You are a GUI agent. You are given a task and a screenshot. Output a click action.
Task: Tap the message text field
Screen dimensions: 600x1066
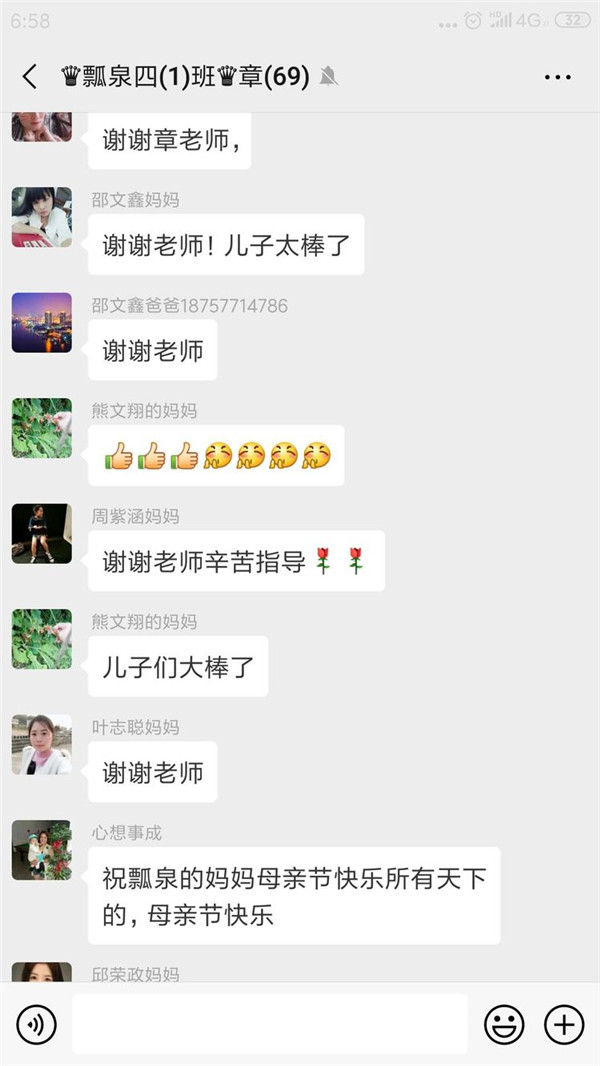coord(270,1024)
